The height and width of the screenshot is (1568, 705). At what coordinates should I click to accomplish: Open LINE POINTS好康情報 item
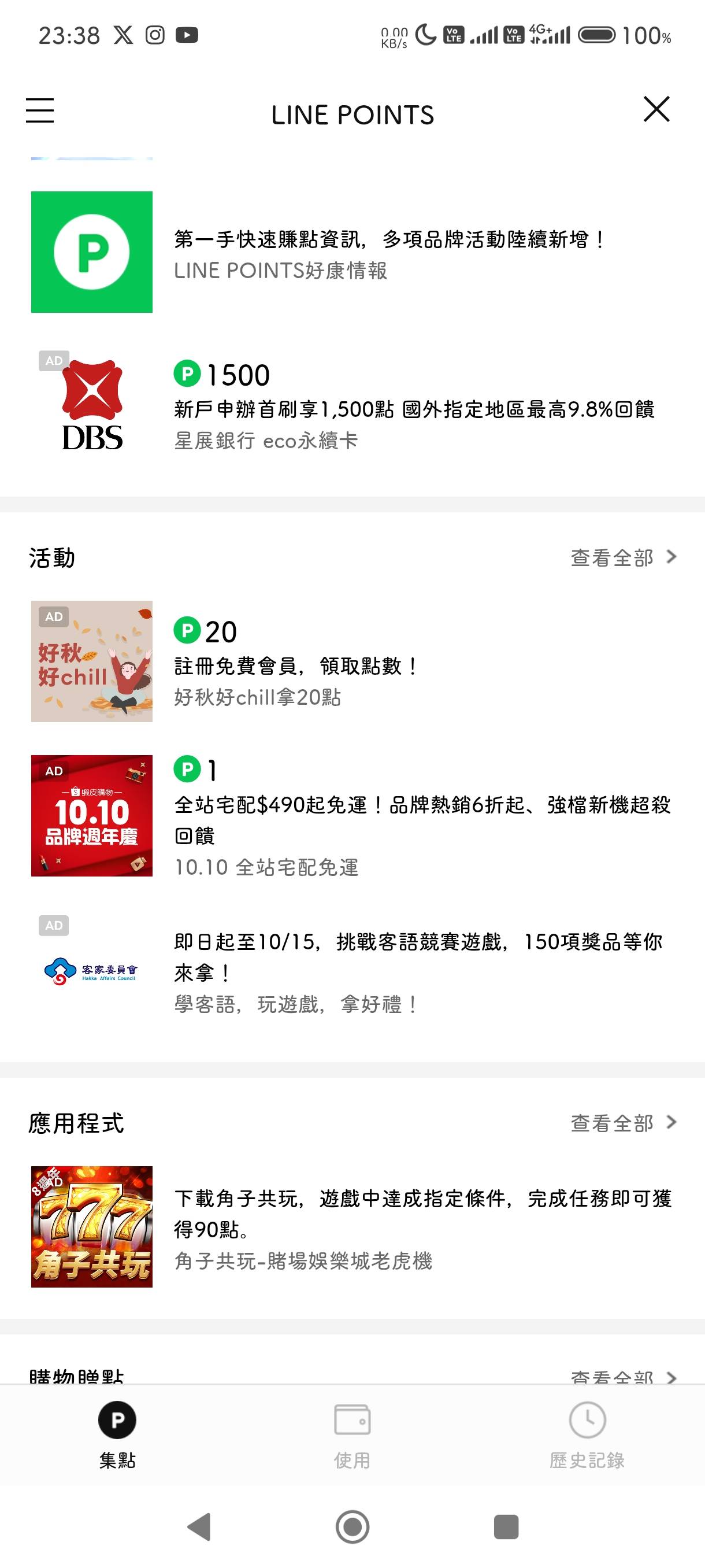pos(352,252)
